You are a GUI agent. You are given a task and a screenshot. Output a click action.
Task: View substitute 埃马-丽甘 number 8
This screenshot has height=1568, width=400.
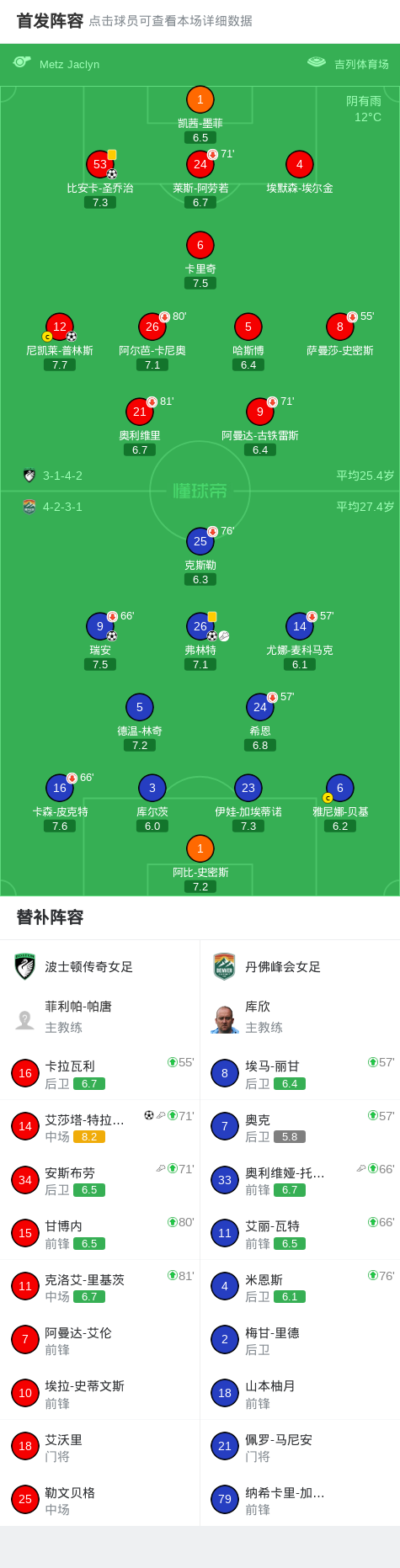point(300,1073)
